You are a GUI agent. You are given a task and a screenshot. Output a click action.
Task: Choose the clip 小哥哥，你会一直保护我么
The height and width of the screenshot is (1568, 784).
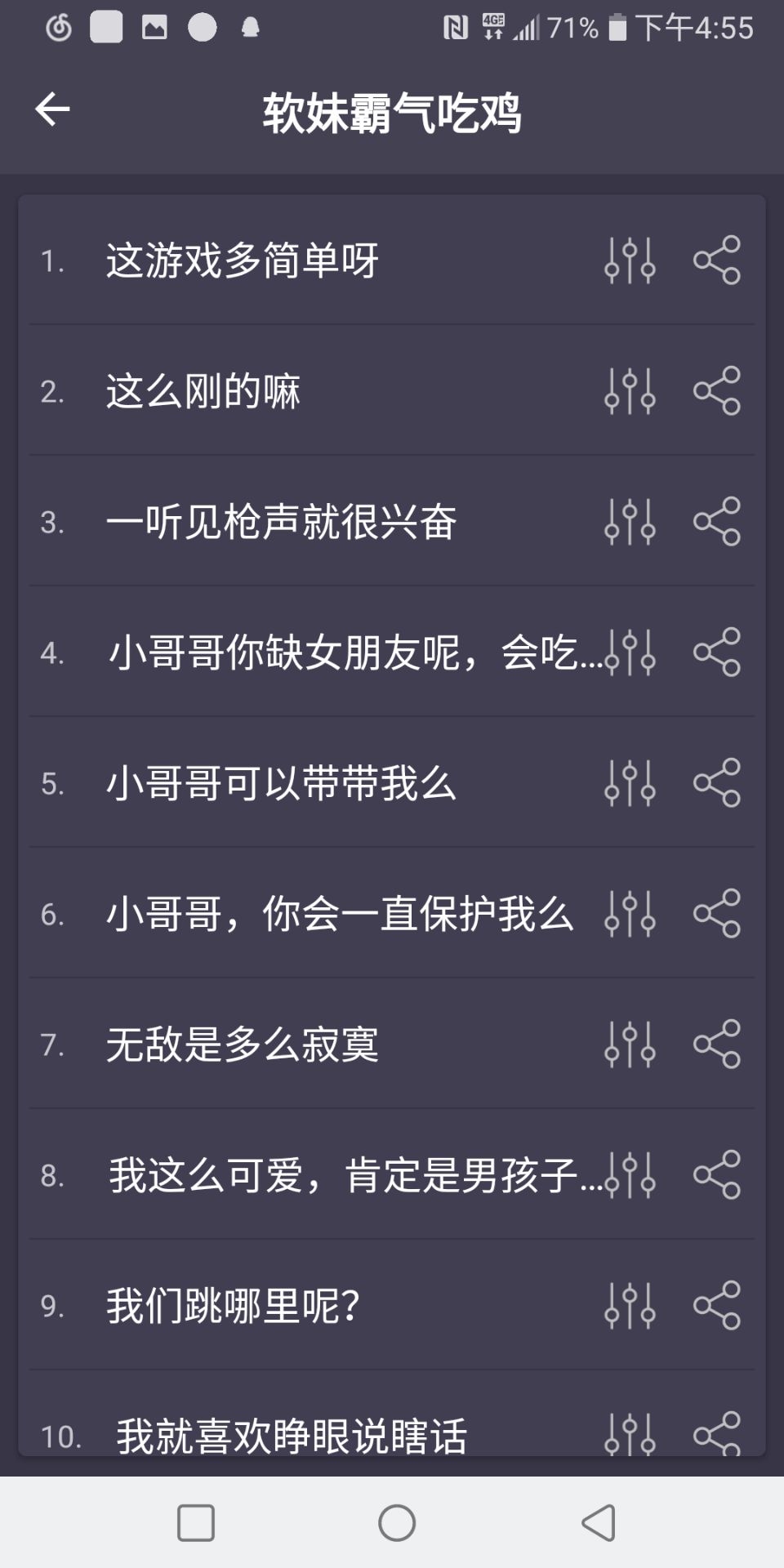pyautogui.click(x=339, y=914)
